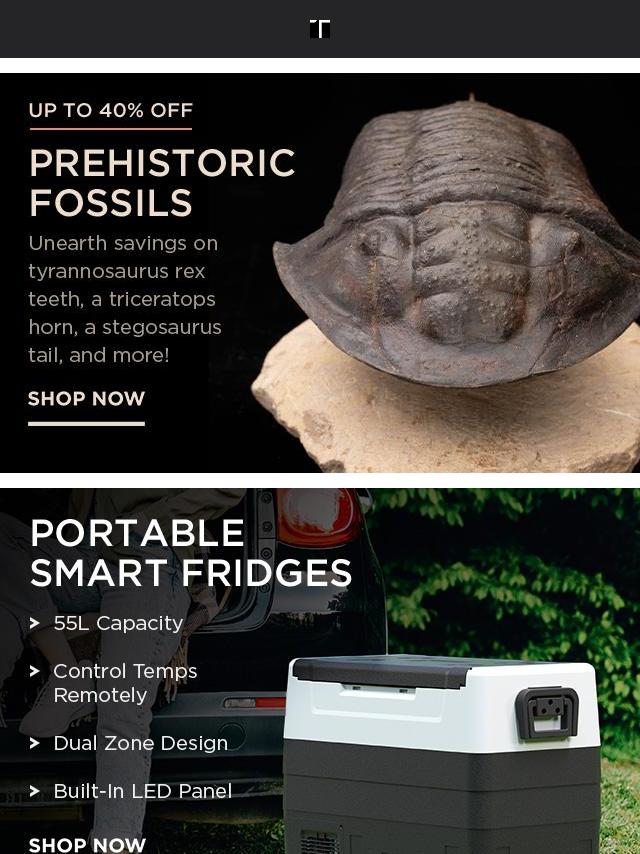Tap Shop Now under Prehistoric Fossils
This screenshot has height=854, width=640.
[86, 399]
